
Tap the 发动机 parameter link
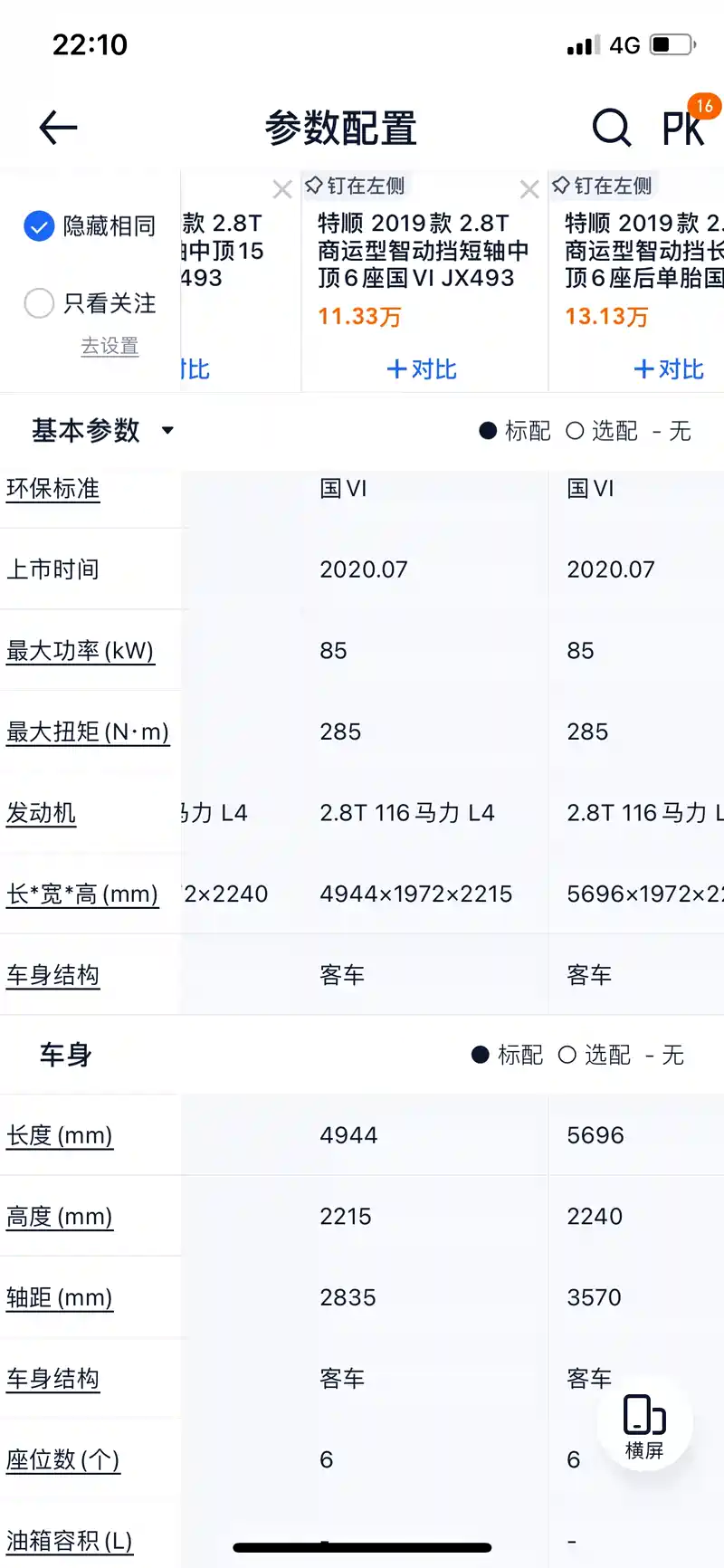[x=41, y=813]
